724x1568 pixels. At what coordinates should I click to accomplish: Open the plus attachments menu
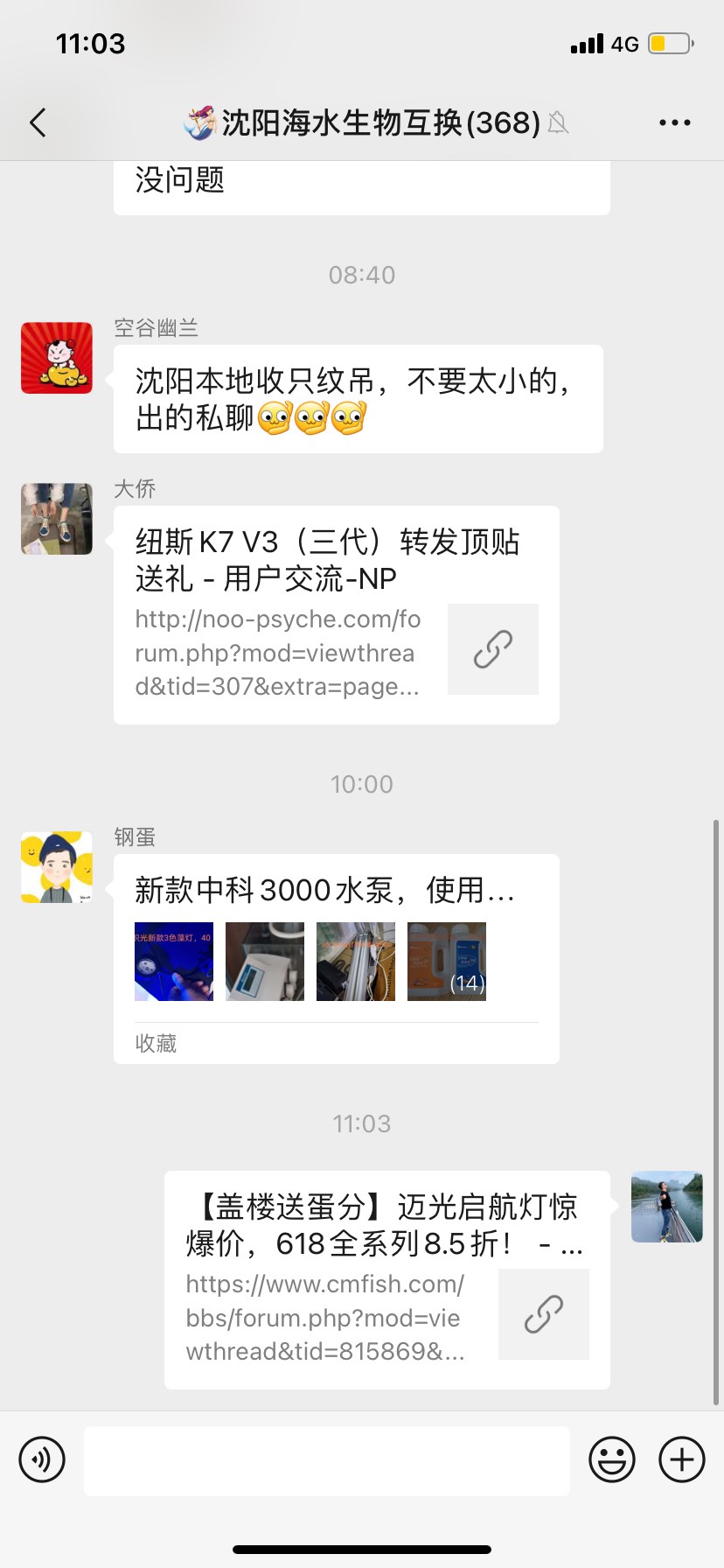[681, 1459]
